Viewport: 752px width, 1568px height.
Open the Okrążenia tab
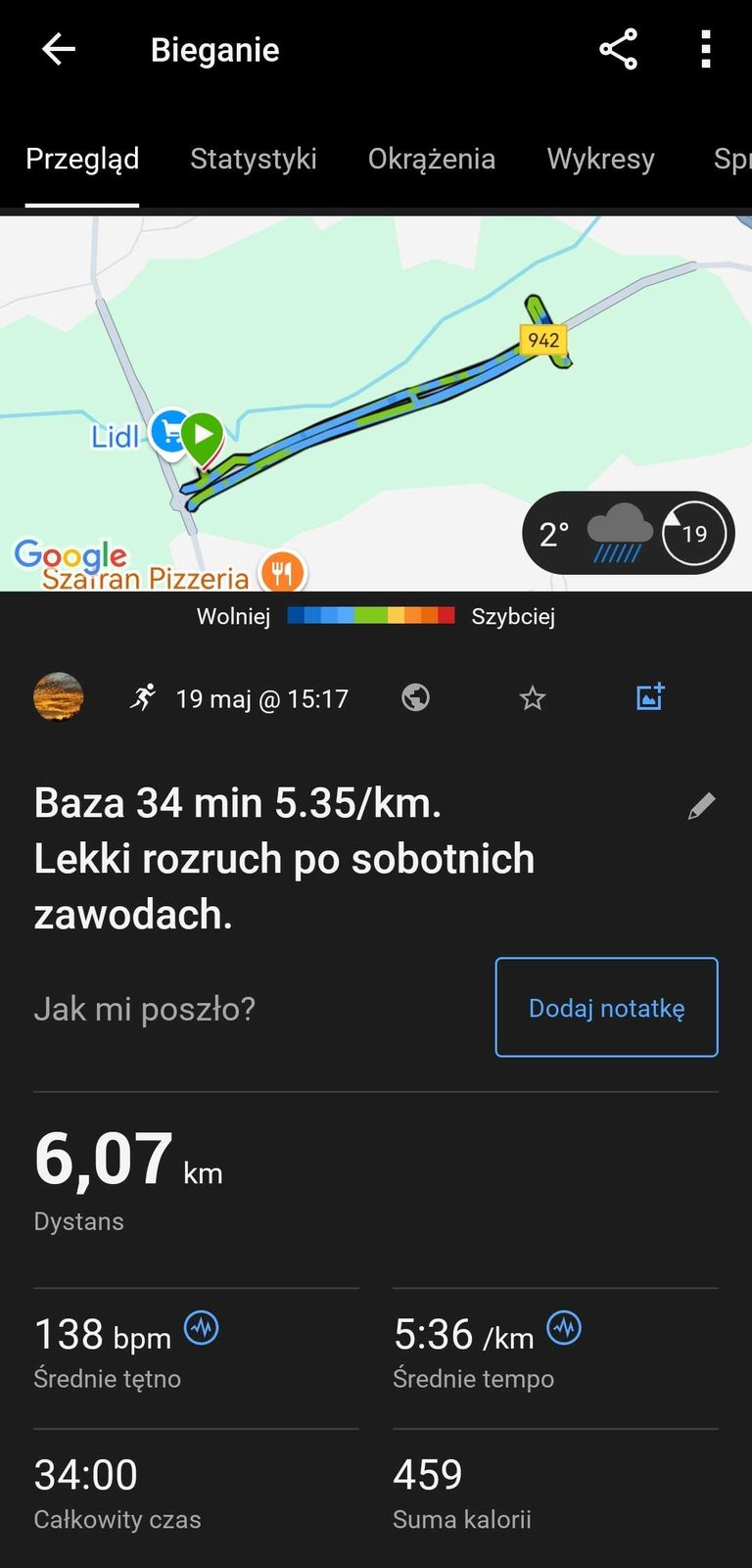[x=432, y=159]
